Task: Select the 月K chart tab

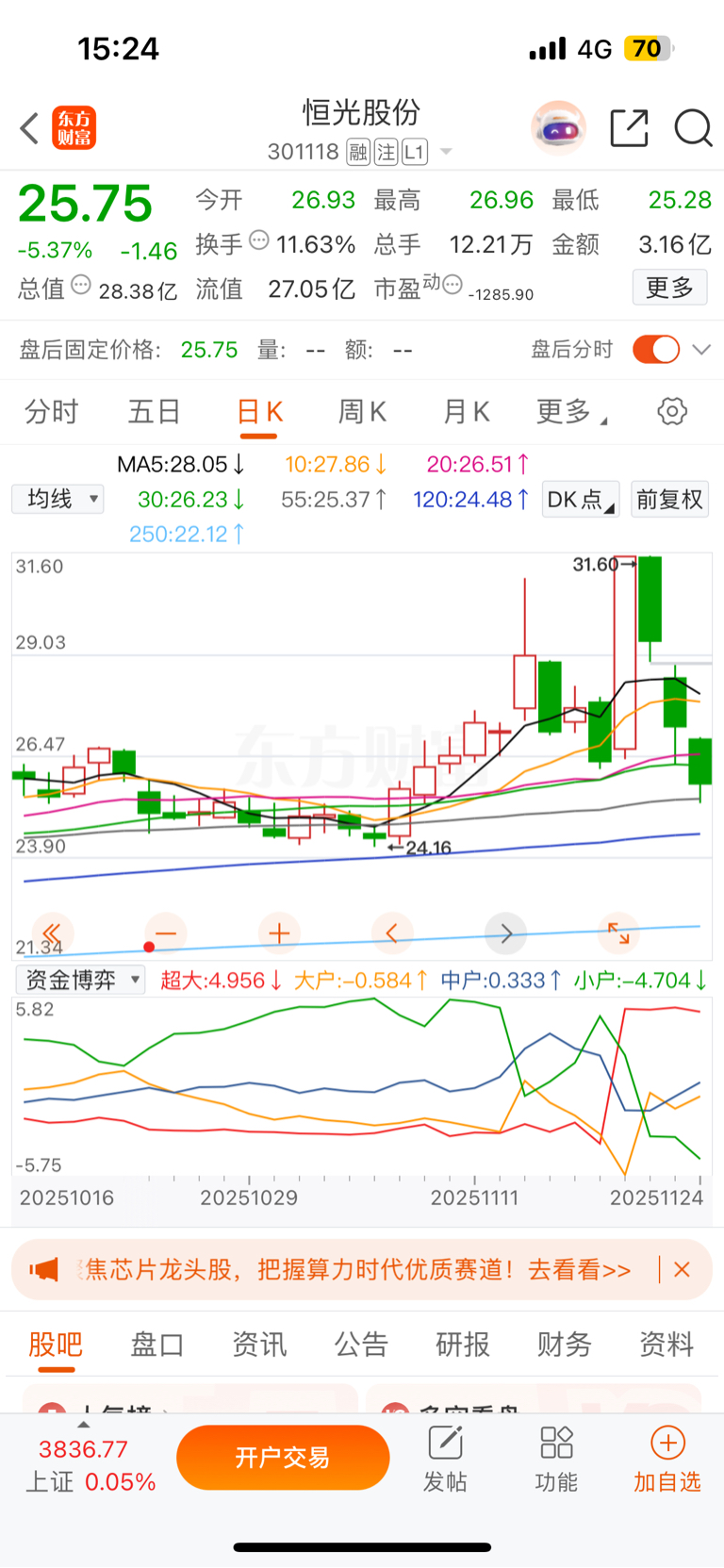Action: click(467, 412)
